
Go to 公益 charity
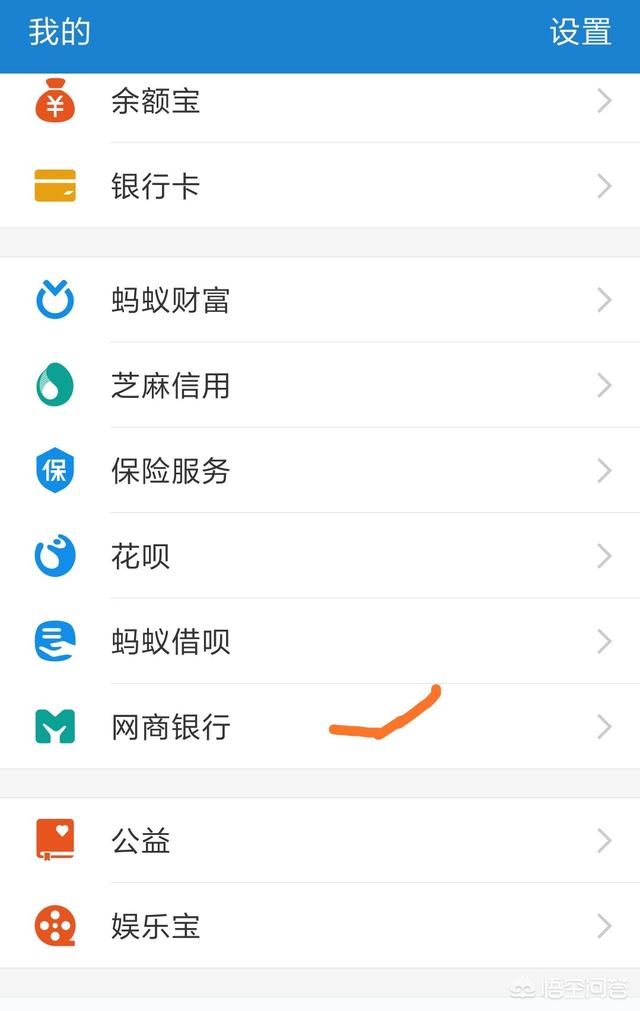(320, 841)
